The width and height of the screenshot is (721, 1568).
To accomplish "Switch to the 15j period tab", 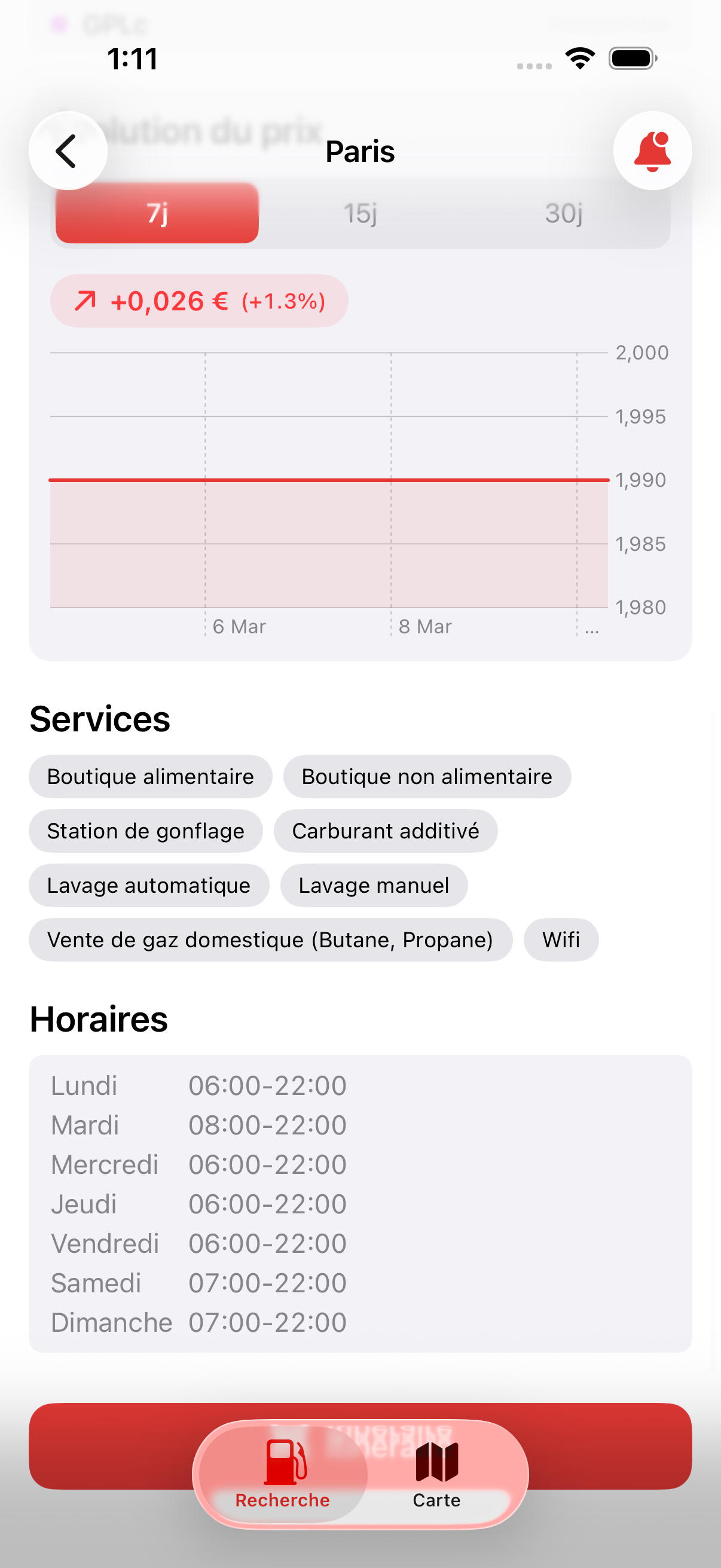I will (359, 213).
